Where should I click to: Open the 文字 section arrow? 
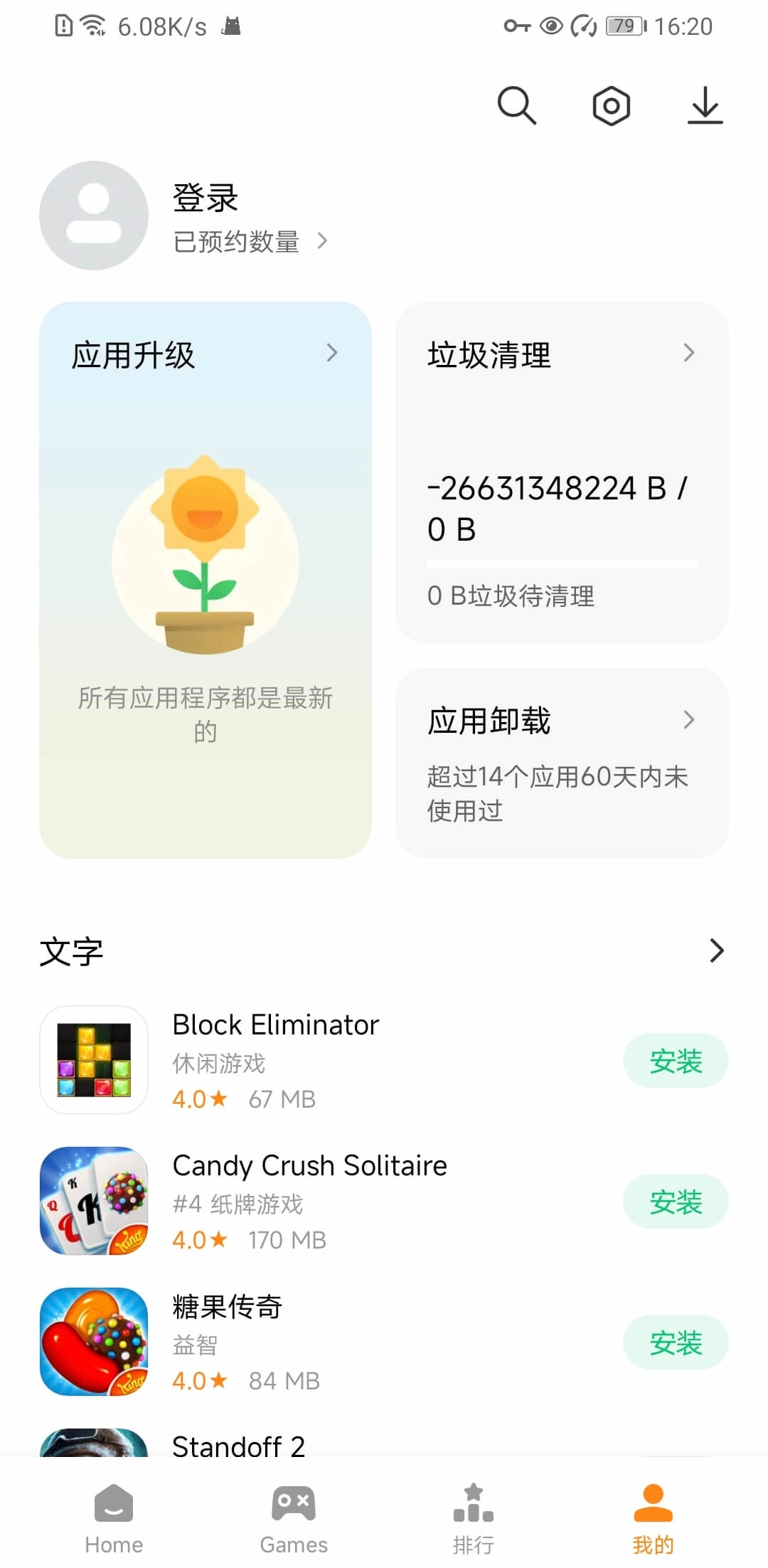(715, 950)
